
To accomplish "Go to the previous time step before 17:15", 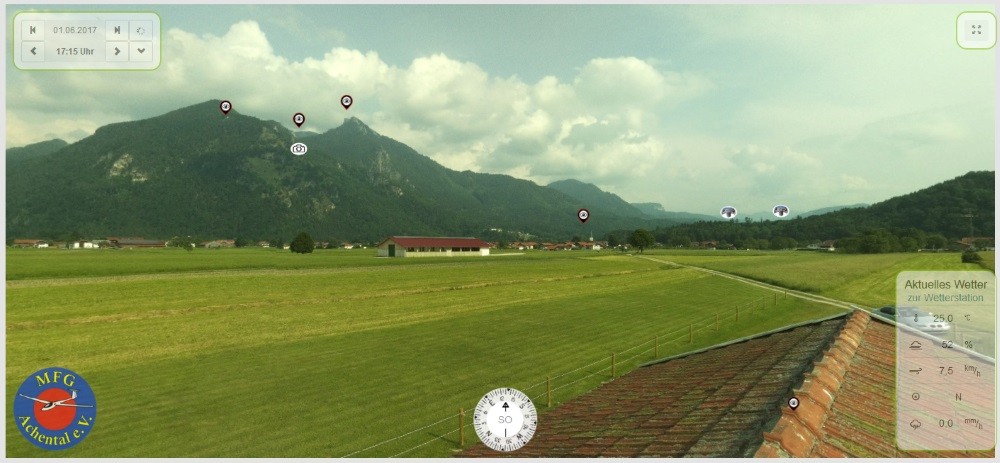I will coord(33,51).
